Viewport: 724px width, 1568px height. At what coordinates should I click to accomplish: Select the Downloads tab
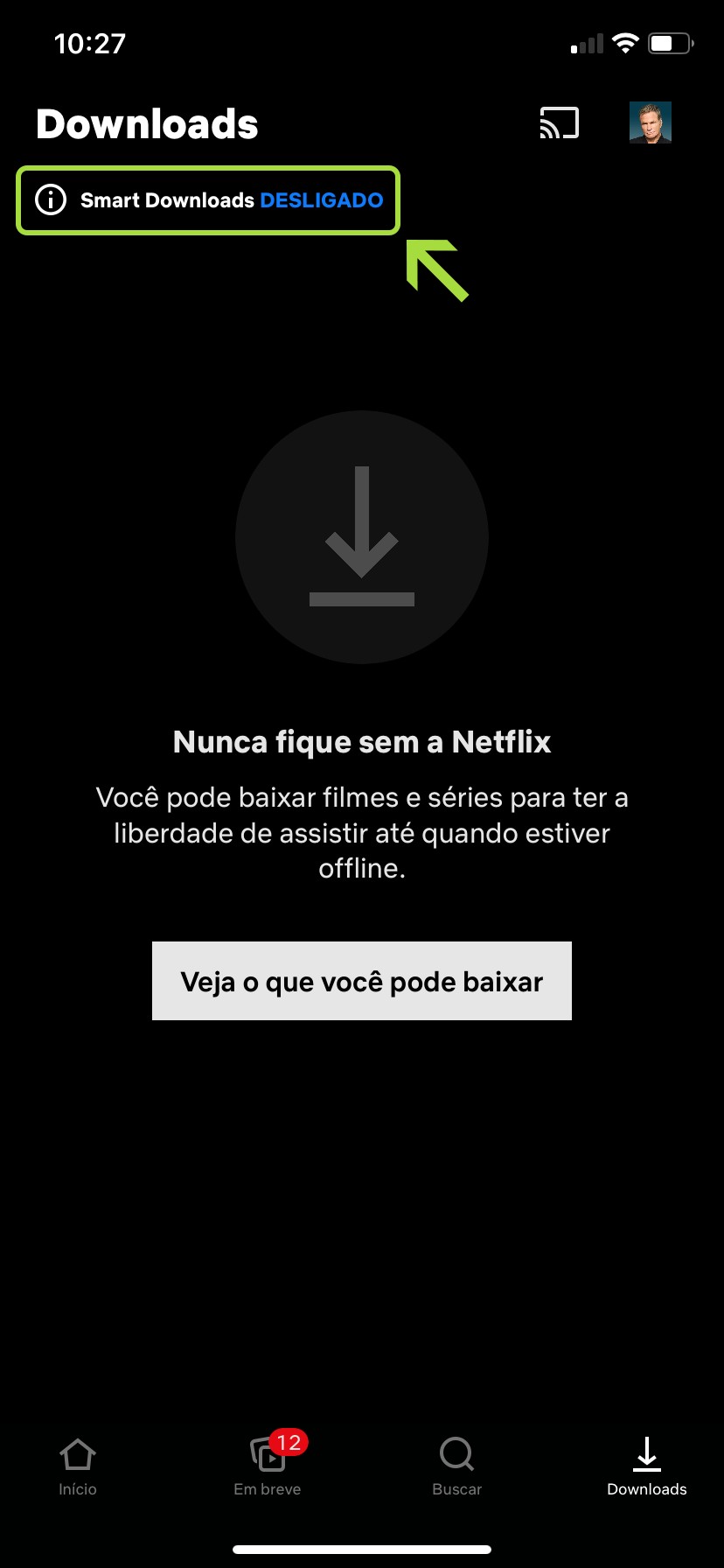tap(646, 1465)
